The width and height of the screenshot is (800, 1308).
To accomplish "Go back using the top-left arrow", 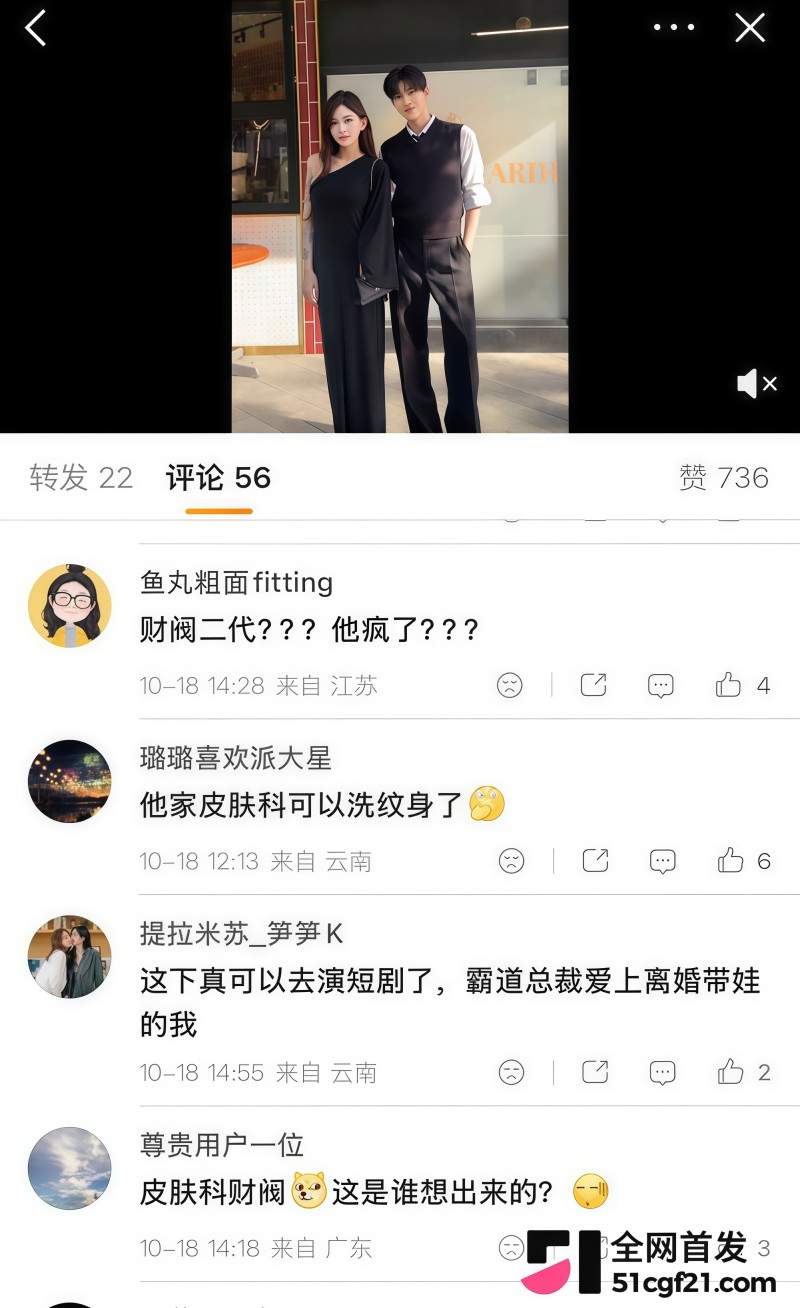I will [36, 28].
